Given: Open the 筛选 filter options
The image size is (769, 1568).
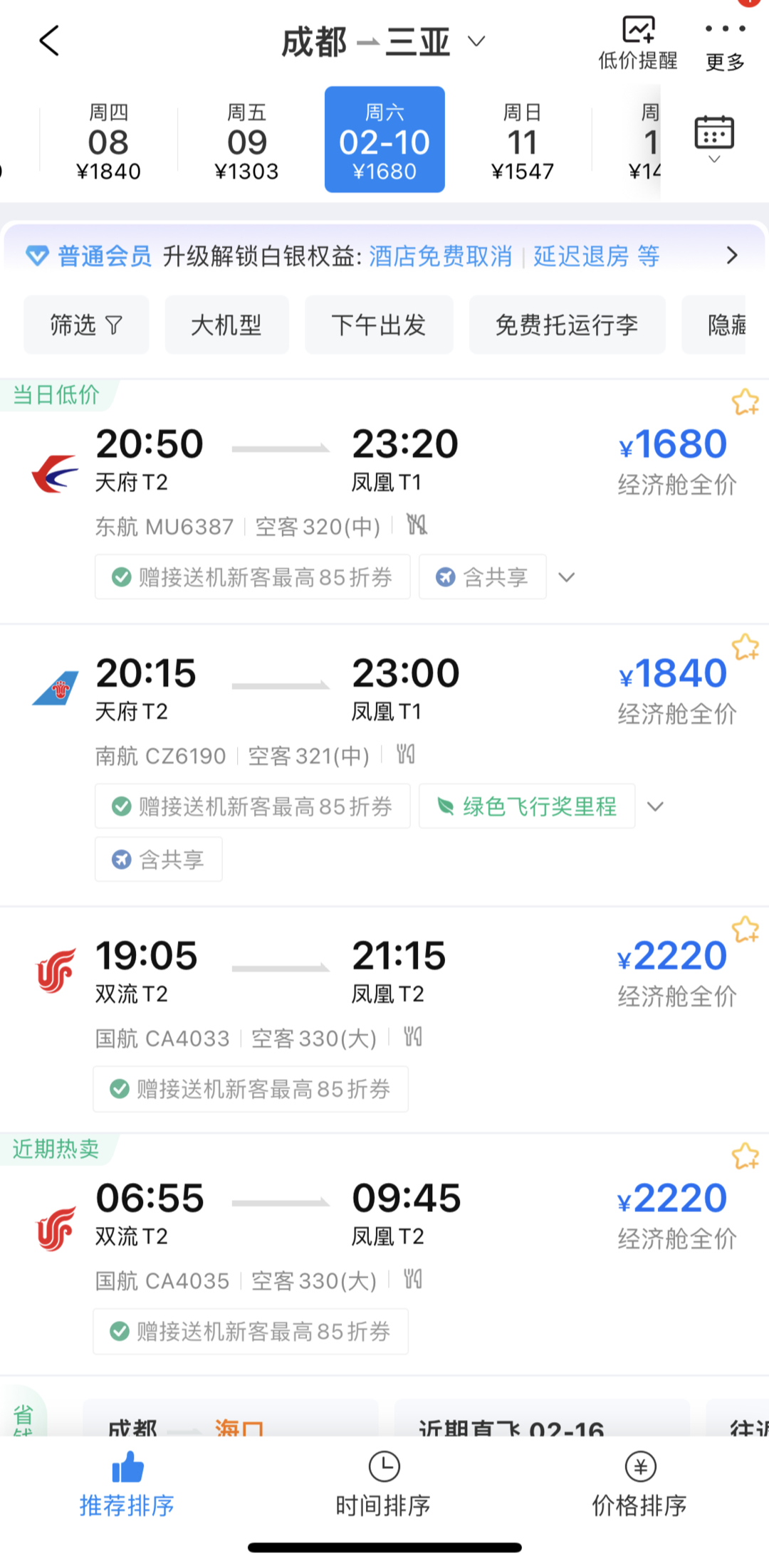Looking at the screenshot, I should [86, 325].
